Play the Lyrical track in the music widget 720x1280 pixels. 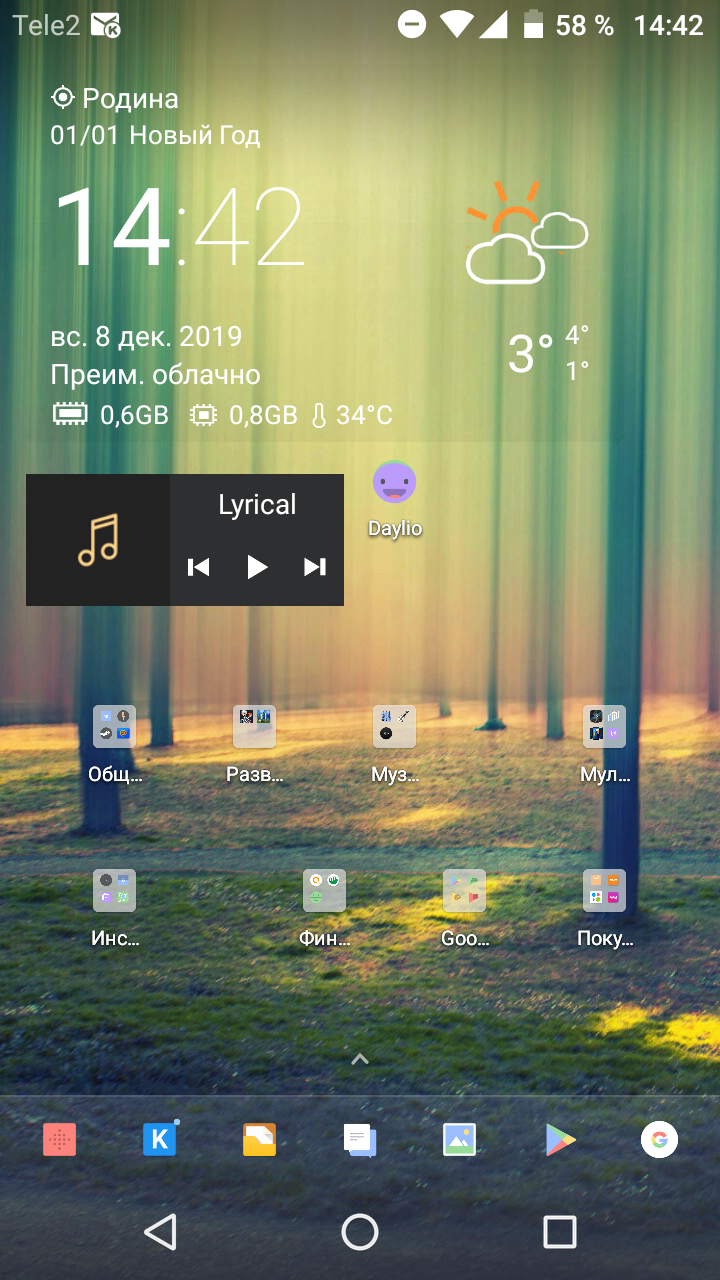[x=257, y=567]
